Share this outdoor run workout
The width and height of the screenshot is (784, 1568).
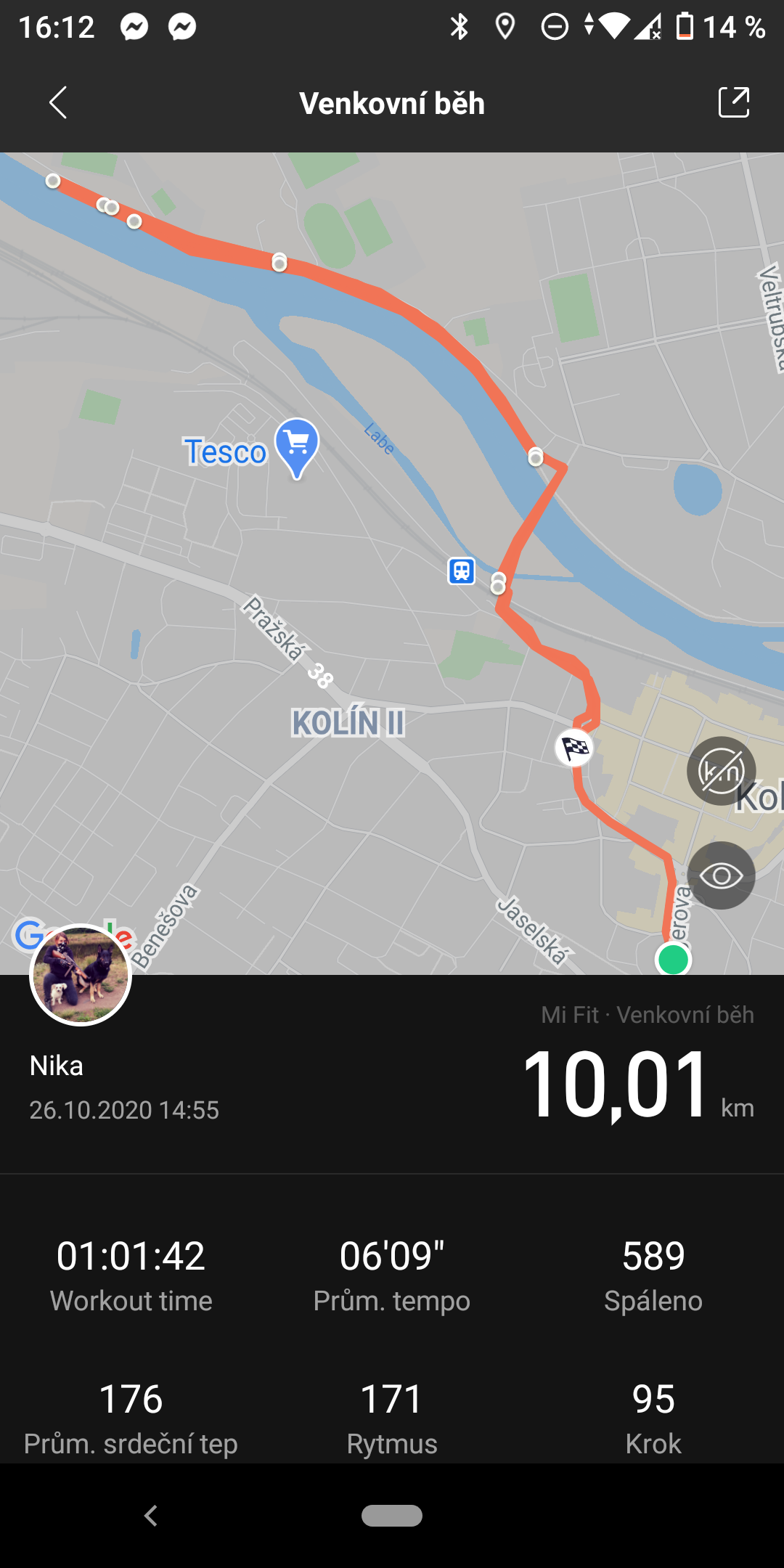coord(733,102)
